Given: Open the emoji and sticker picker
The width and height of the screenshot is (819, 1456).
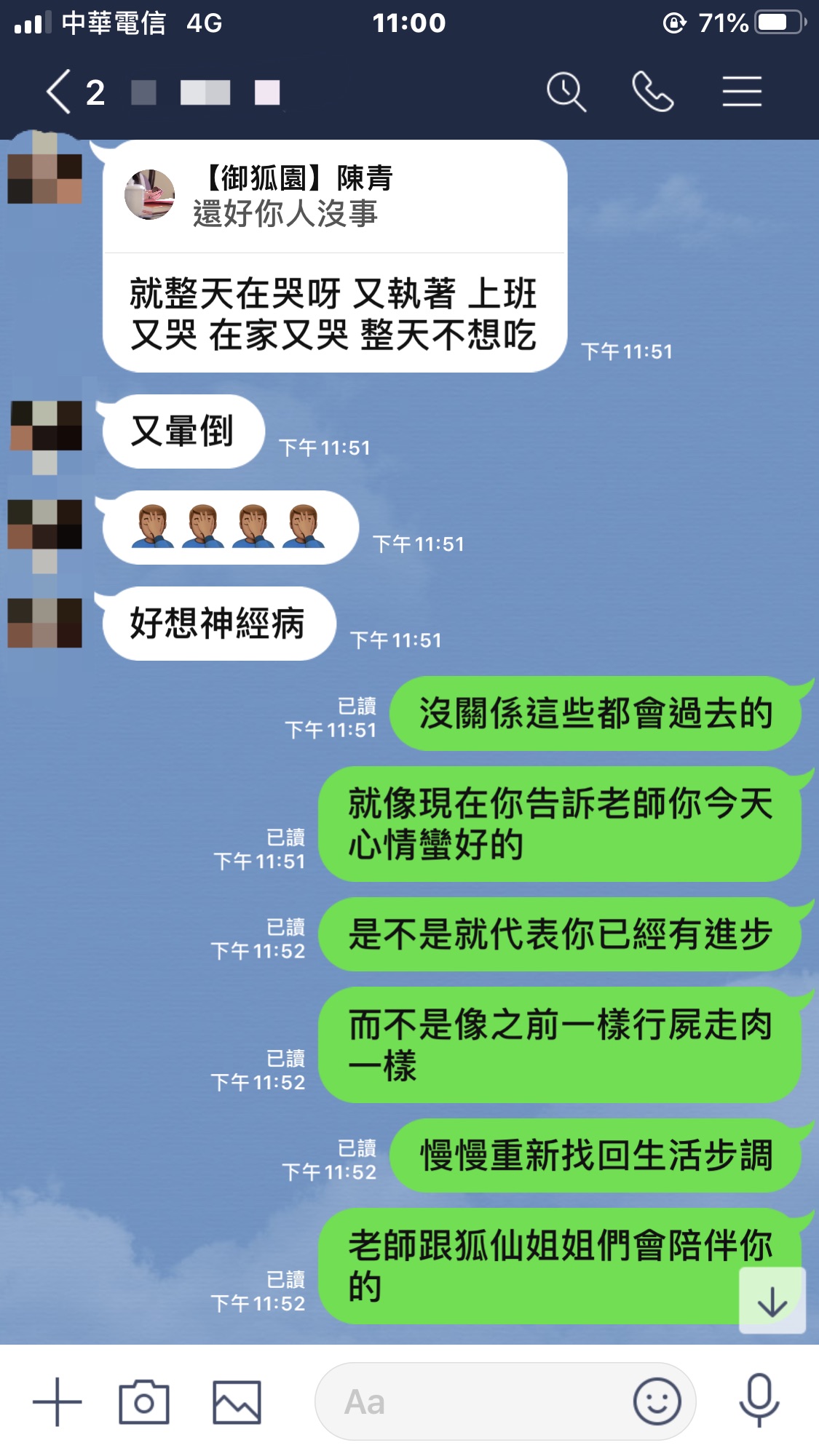Looking at the screenshot, I should tap(657, 1401).
